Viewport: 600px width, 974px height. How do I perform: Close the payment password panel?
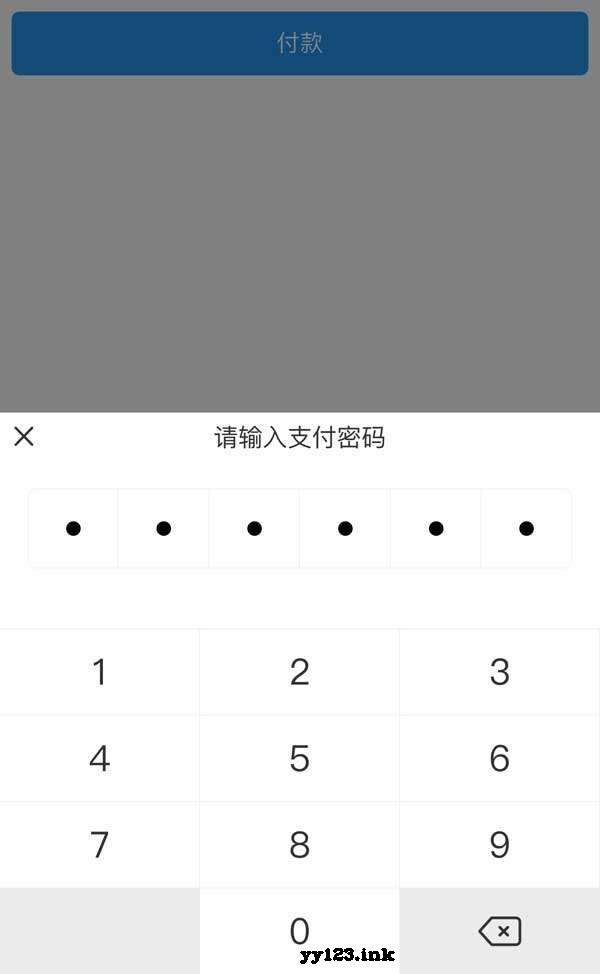24,436
